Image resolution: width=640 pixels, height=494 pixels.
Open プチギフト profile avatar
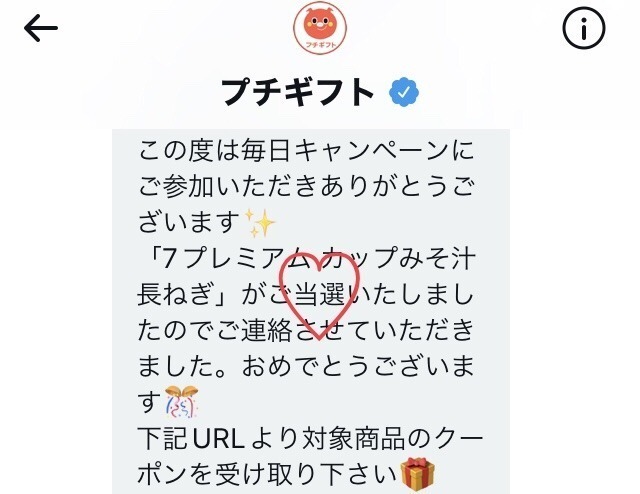319,30
